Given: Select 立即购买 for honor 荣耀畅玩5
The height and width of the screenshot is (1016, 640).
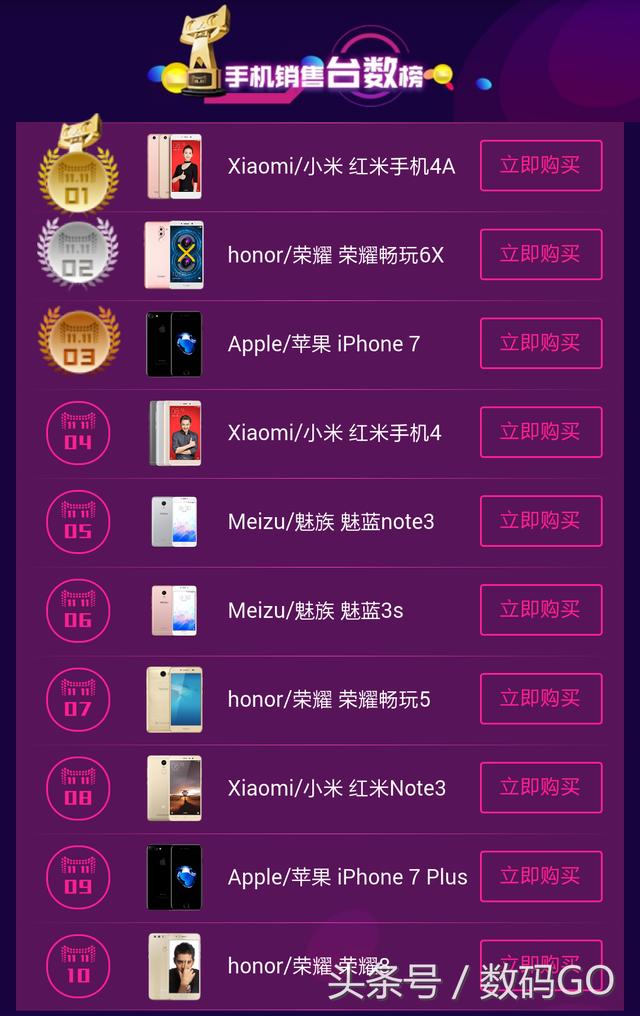Looking at the screenshot, I should pyautogui.click(x=541, y=698).
